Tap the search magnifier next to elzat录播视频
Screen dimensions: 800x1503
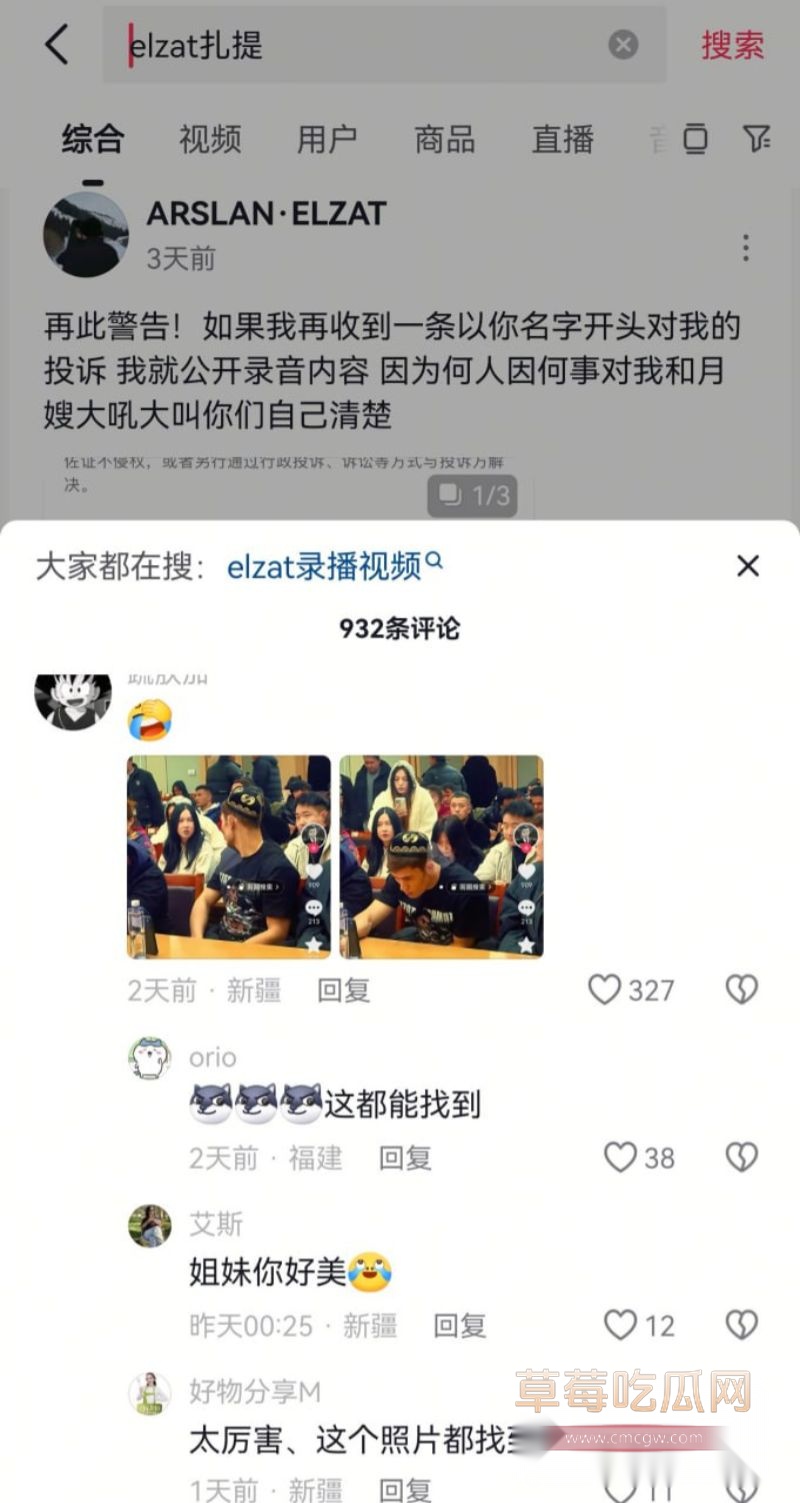[433, 560]
